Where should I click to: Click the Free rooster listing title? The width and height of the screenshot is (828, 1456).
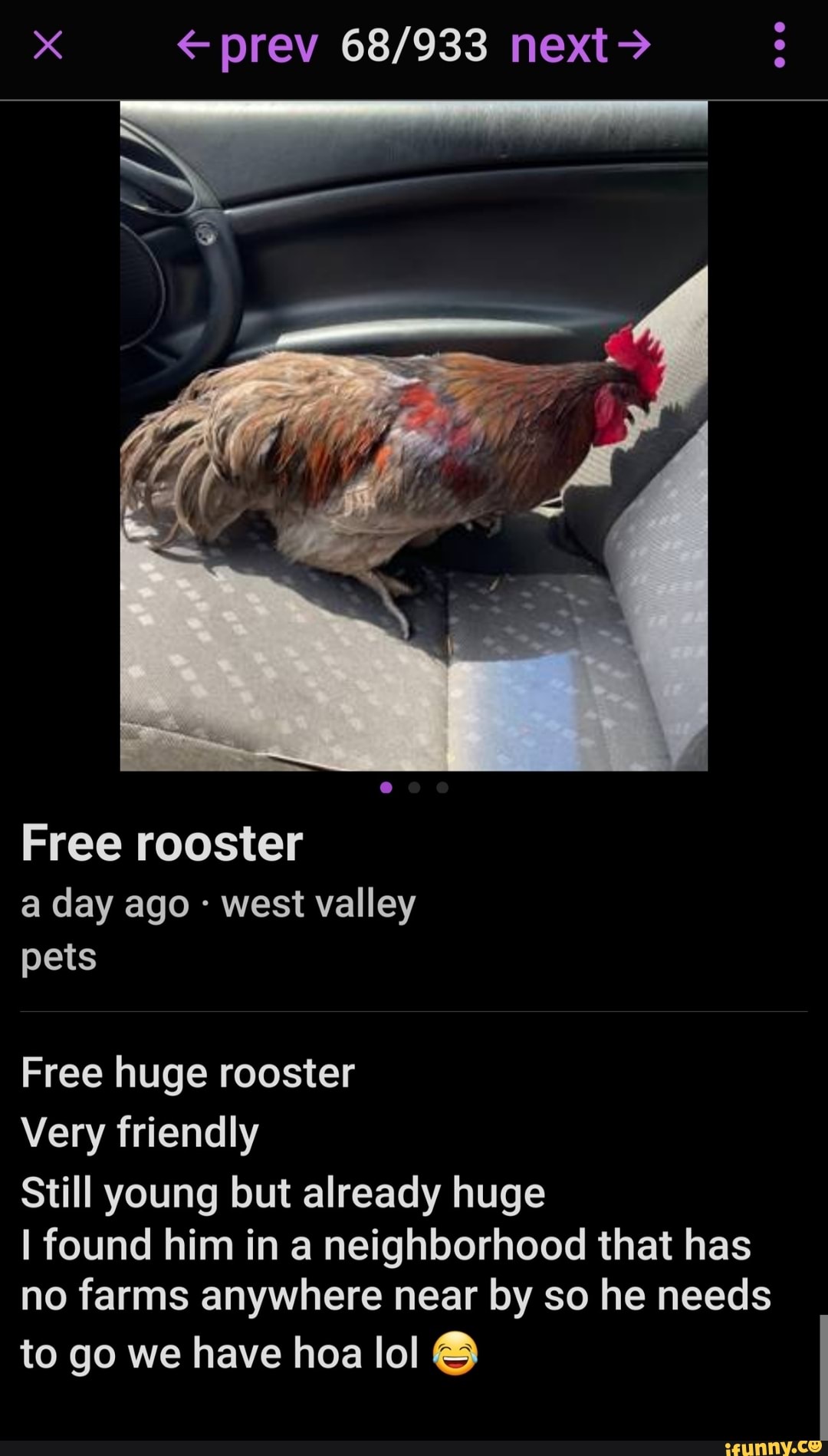coord(162,842)
